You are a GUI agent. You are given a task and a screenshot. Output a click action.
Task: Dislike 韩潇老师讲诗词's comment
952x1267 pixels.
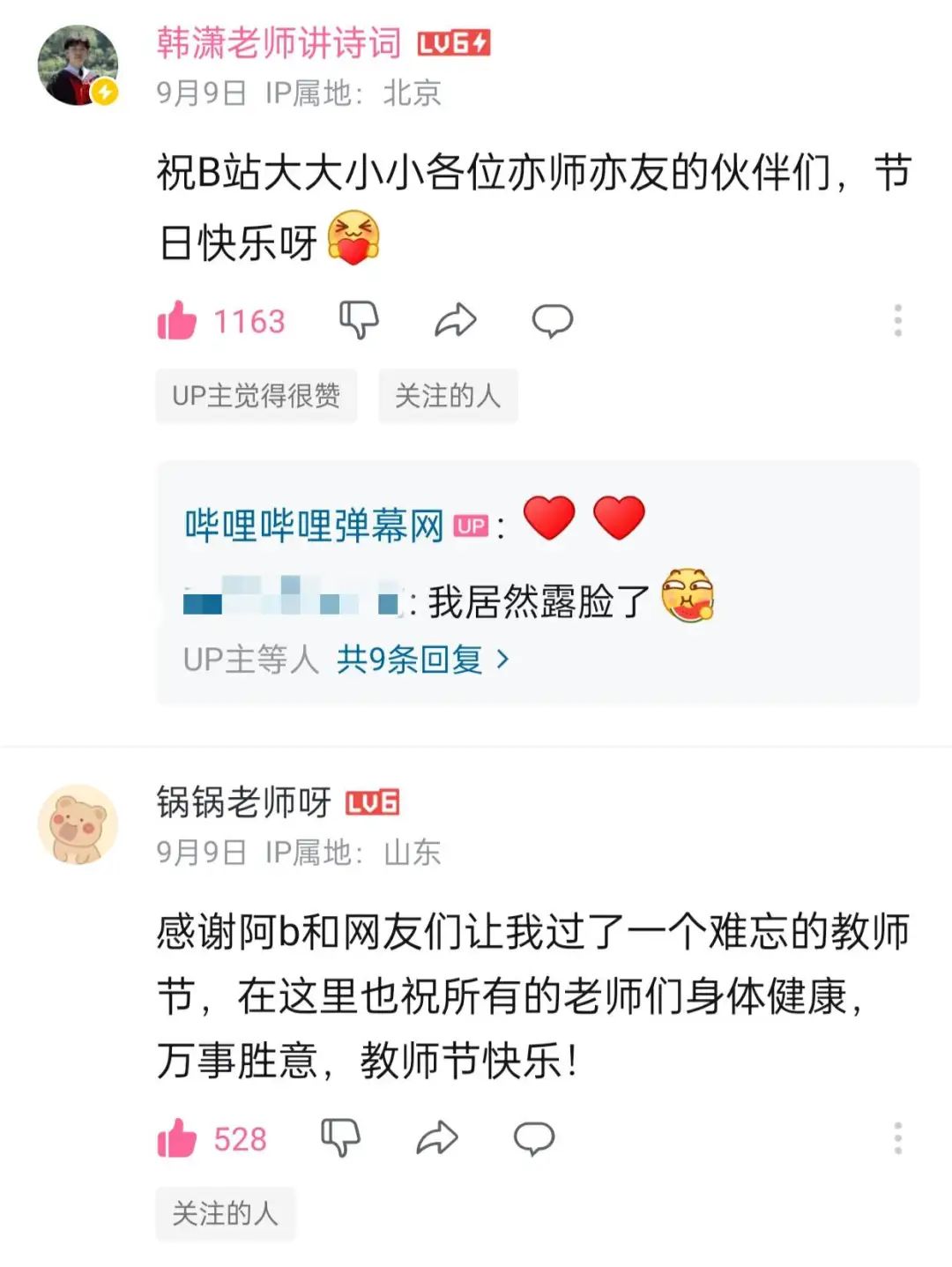coord(359,320)
